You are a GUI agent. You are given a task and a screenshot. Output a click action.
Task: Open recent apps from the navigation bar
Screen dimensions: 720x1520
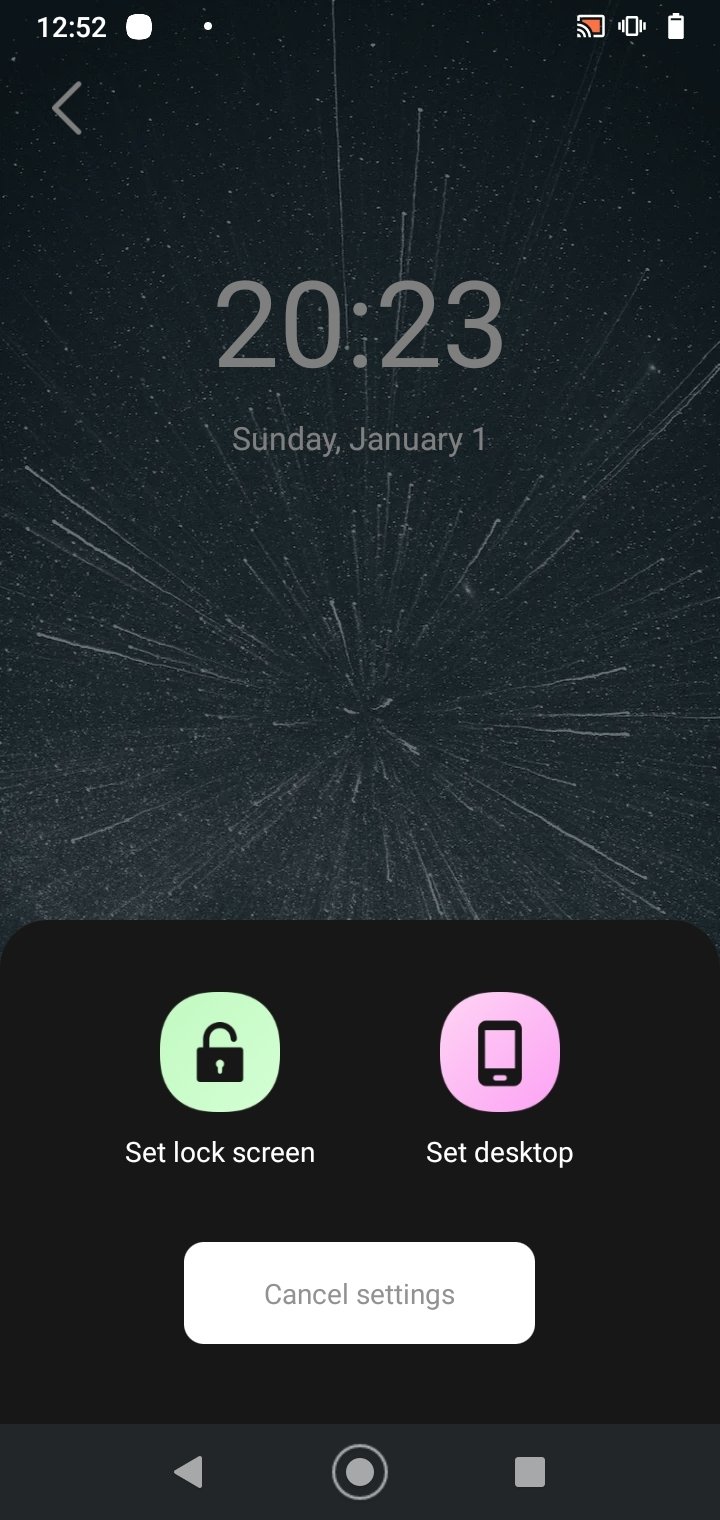(529, 1472)
